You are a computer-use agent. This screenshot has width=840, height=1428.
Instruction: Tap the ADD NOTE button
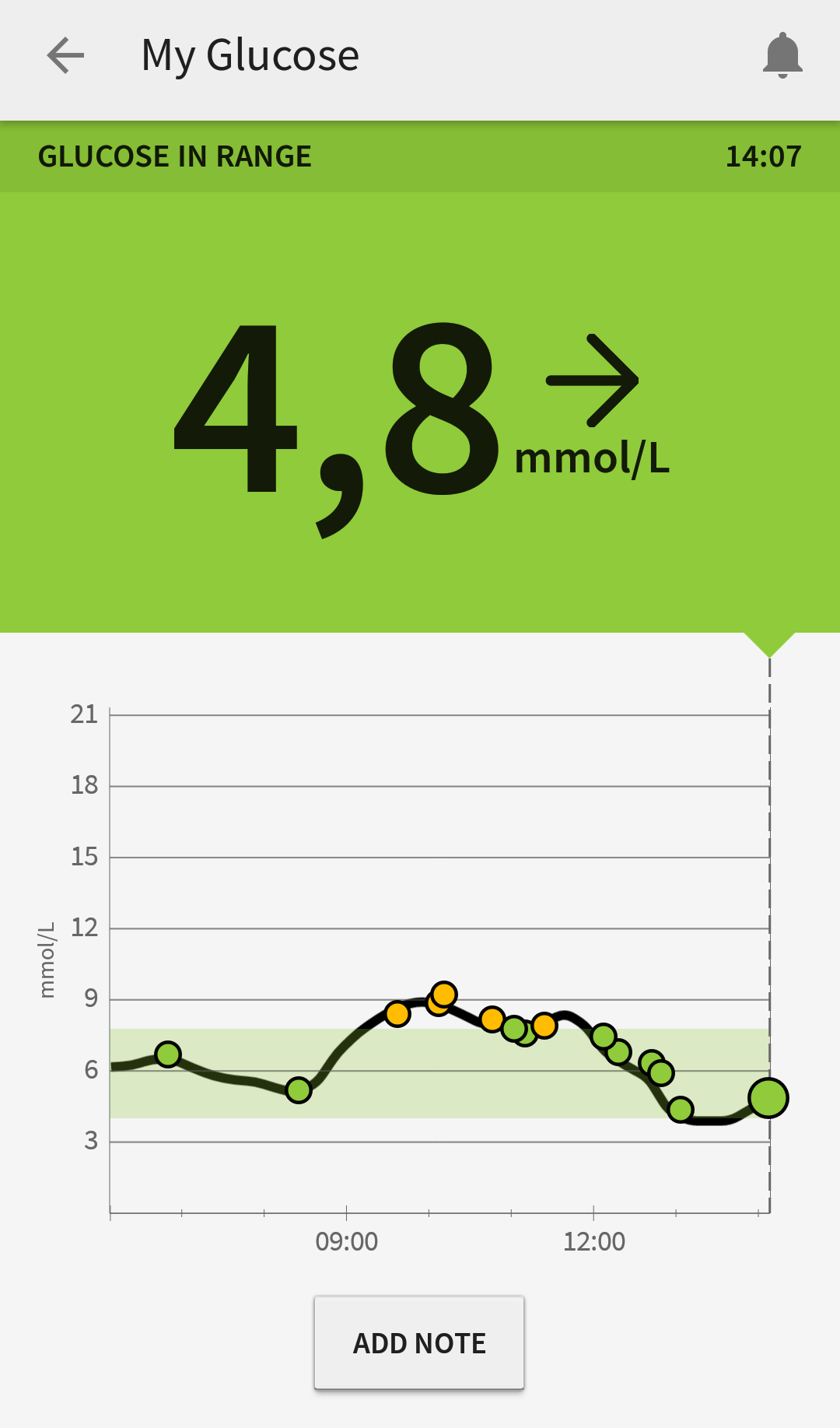419,1342
